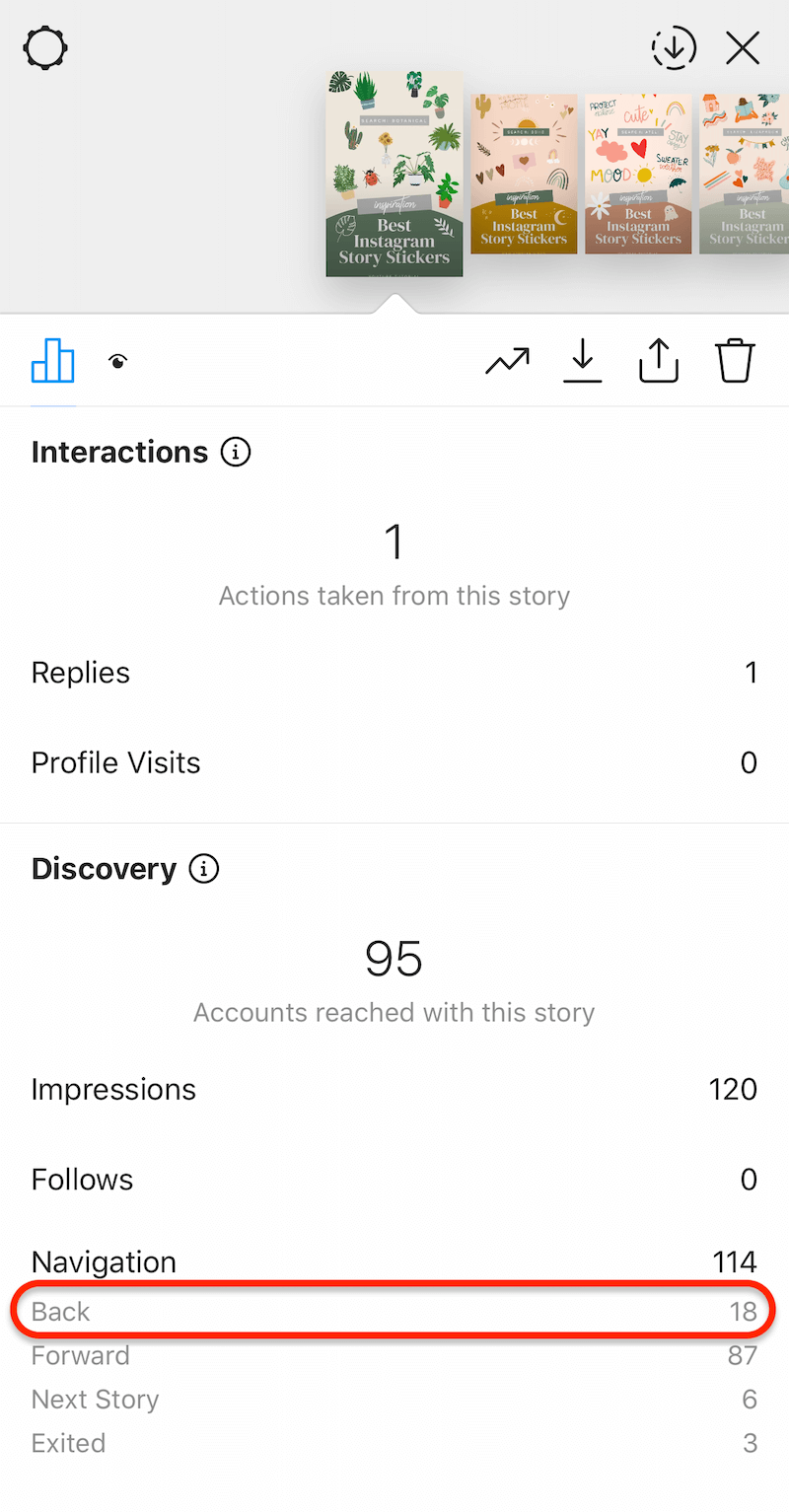This screenshot has width=789, height=1512.
Task: Expand the Navigation metrics section
Action: (394, 1261)
